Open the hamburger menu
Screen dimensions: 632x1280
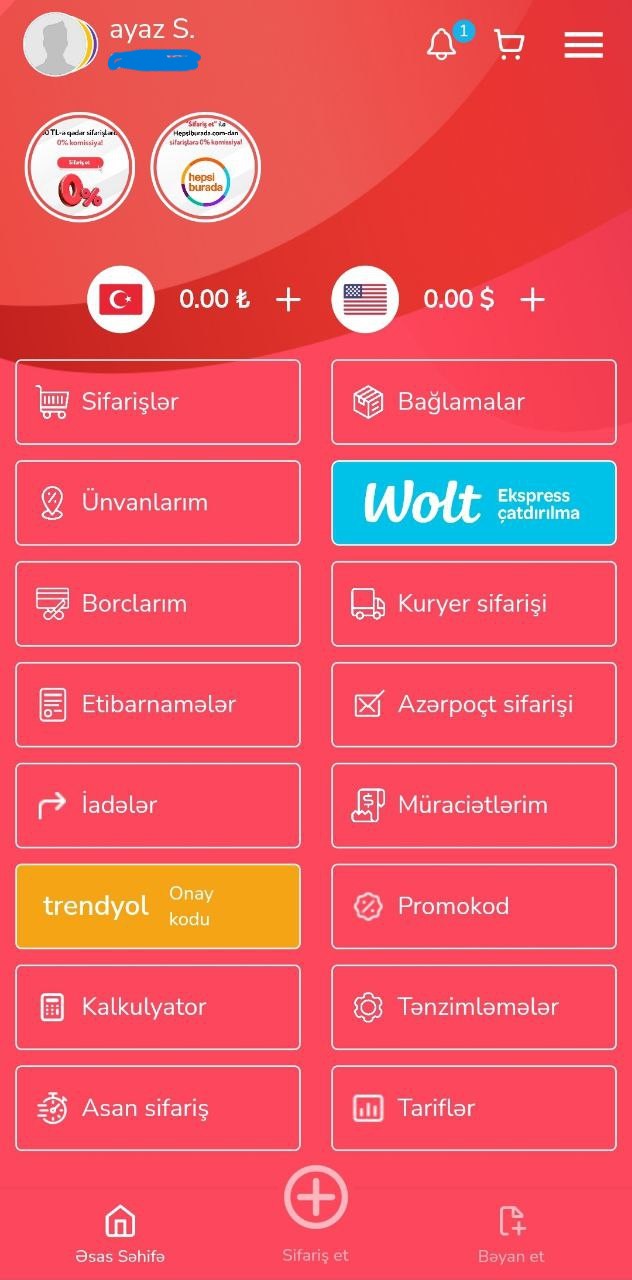[583, 45]
